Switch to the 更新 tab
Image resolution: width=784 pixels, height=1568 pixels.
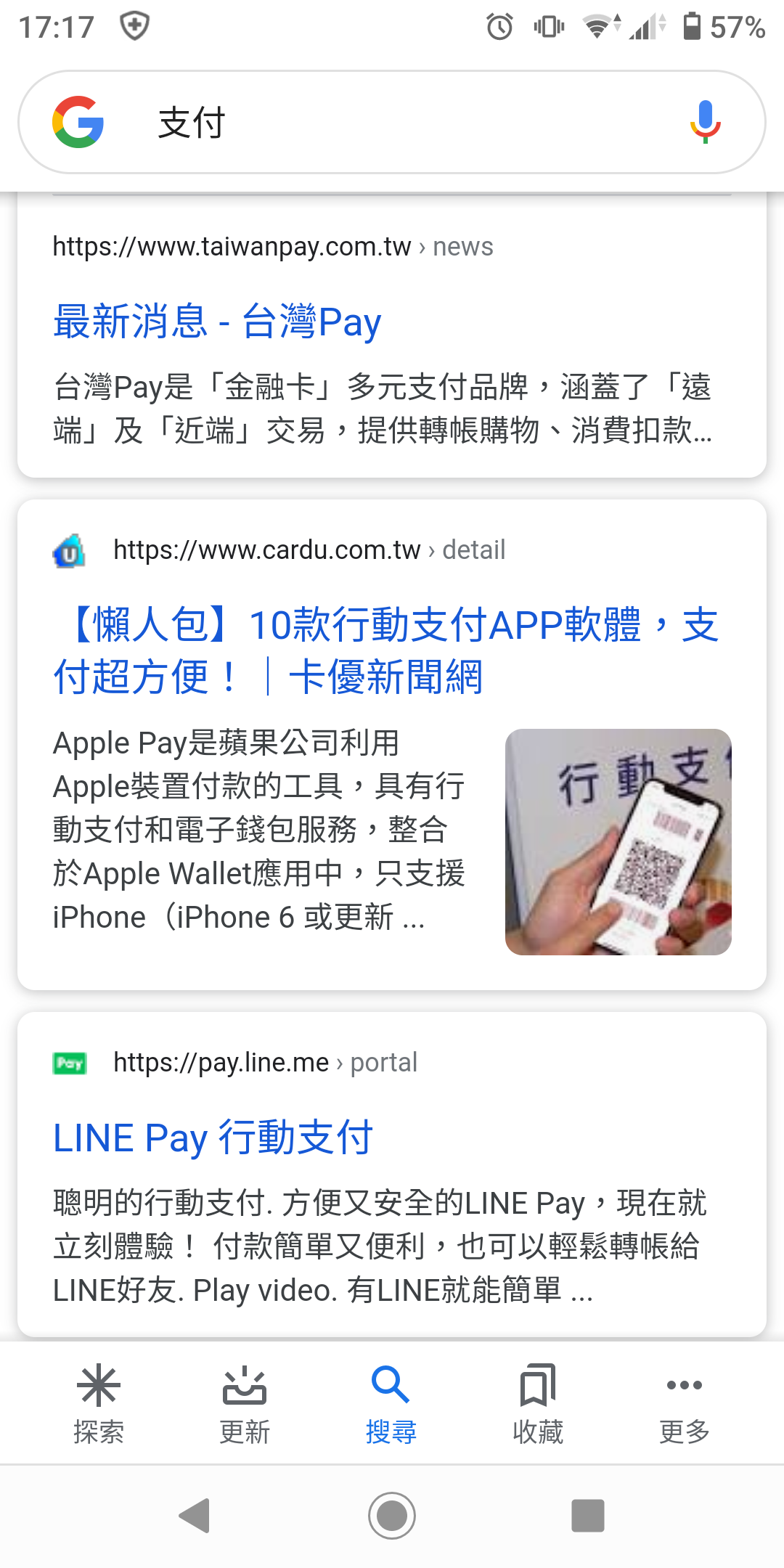pos(245,1403)
